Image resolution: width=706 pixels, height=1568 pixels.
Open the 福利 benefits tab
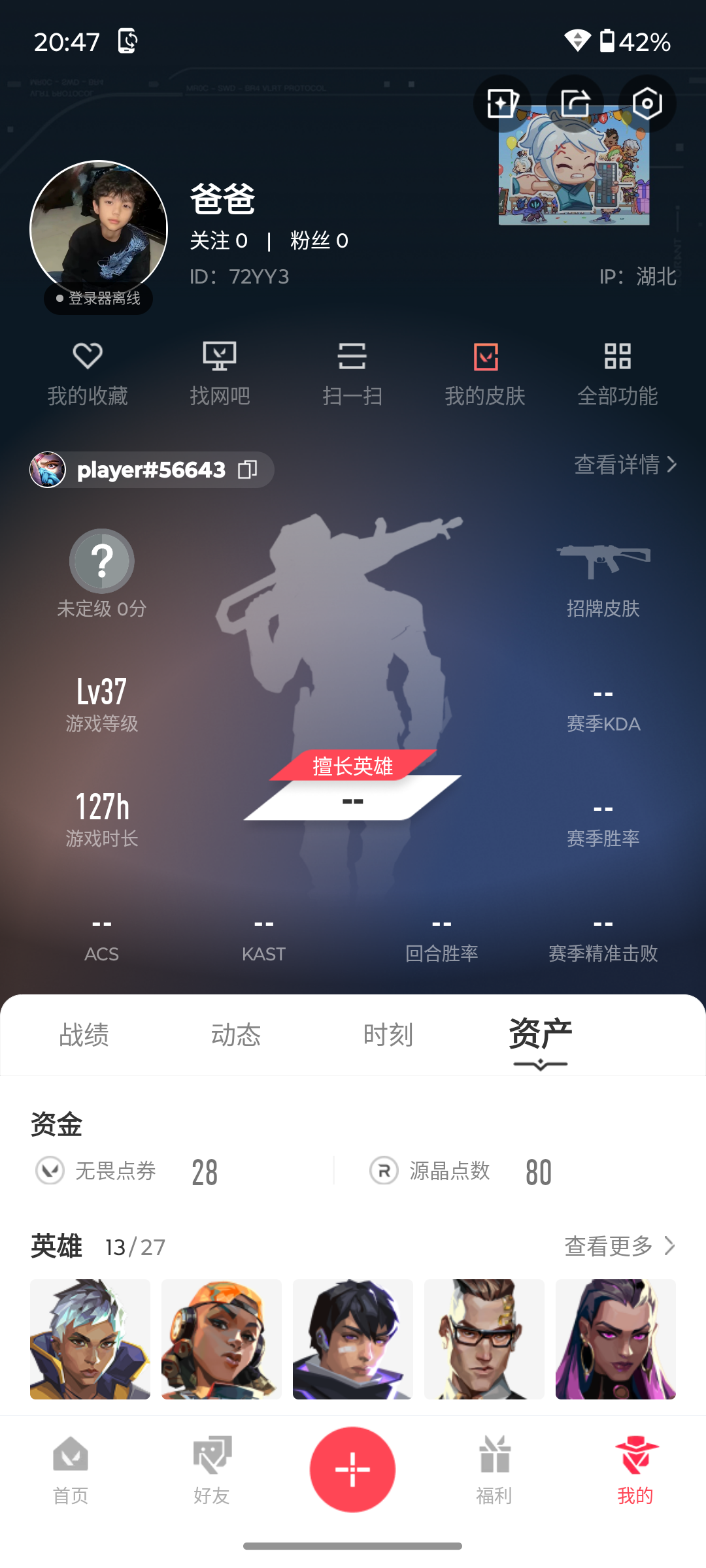(x=494, y=1471)
